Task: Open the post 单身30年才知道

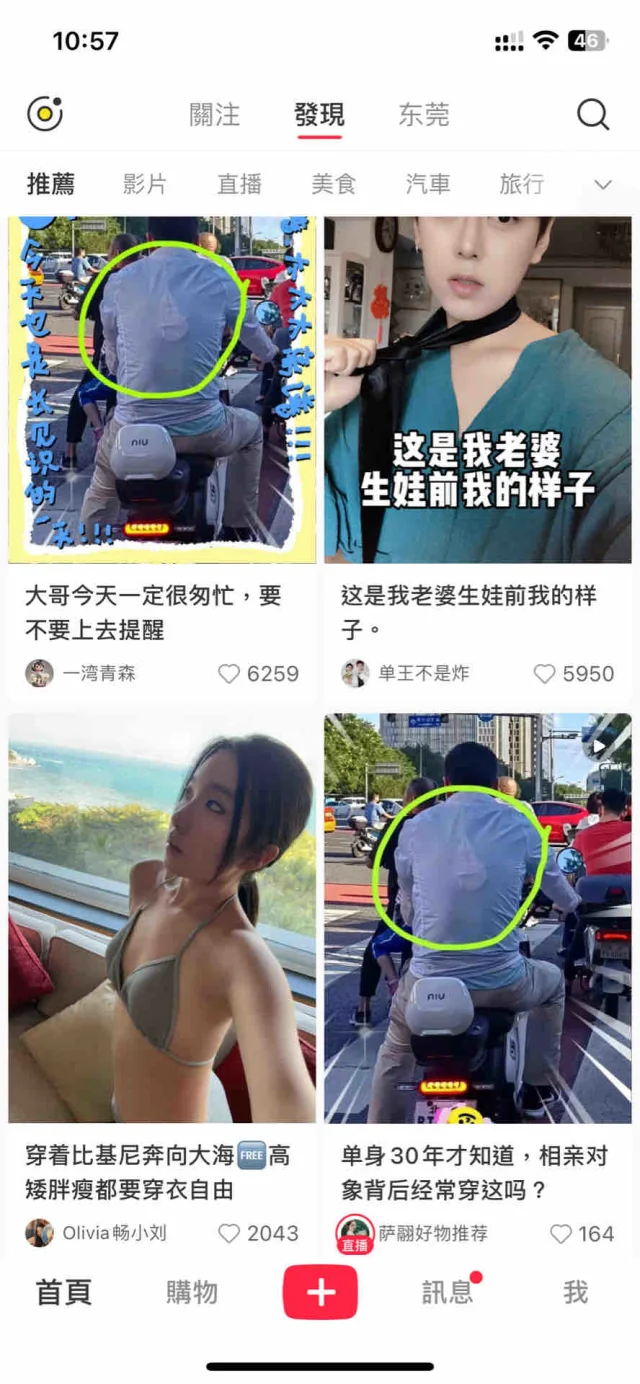Action: (x=477, y=918)
